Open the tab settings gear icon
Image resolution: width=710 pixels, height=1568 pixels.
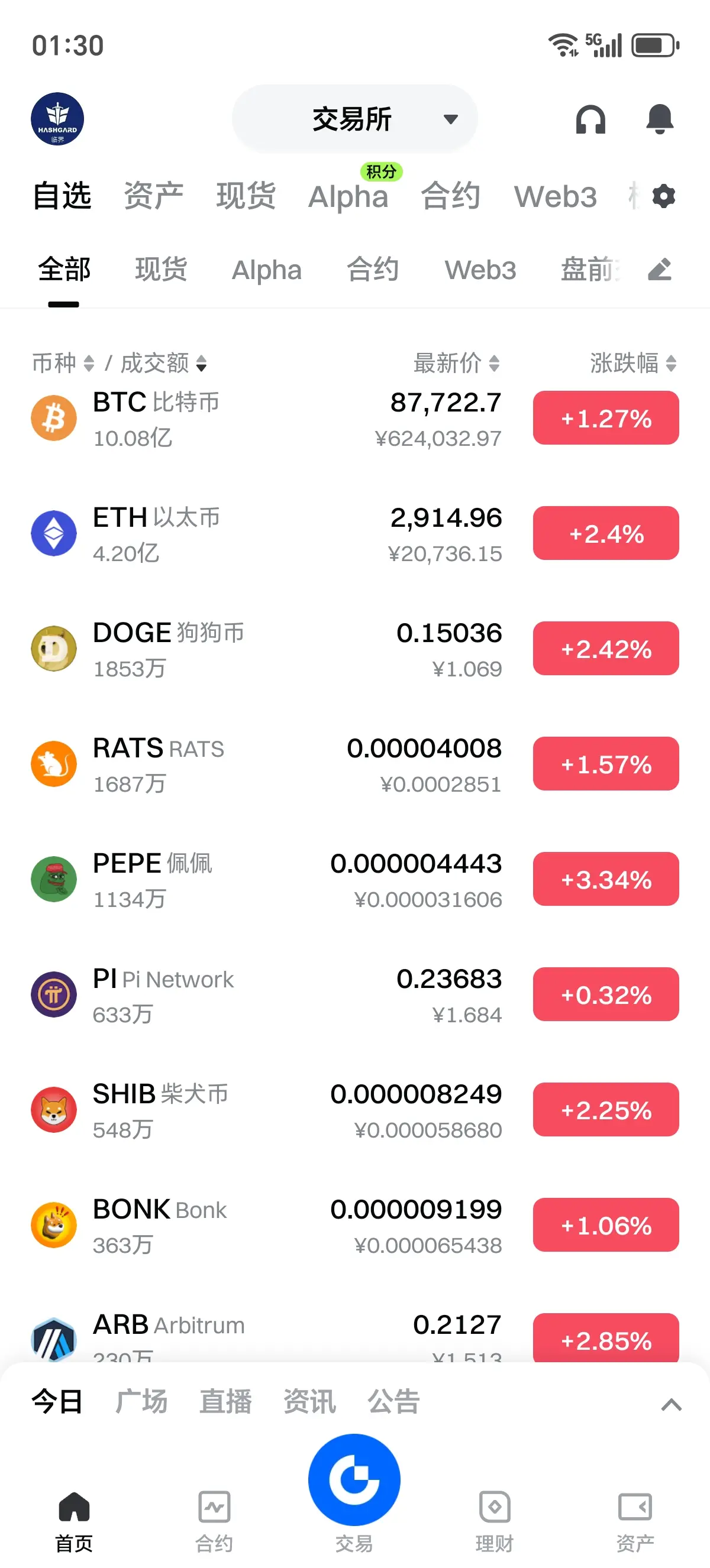663,197
